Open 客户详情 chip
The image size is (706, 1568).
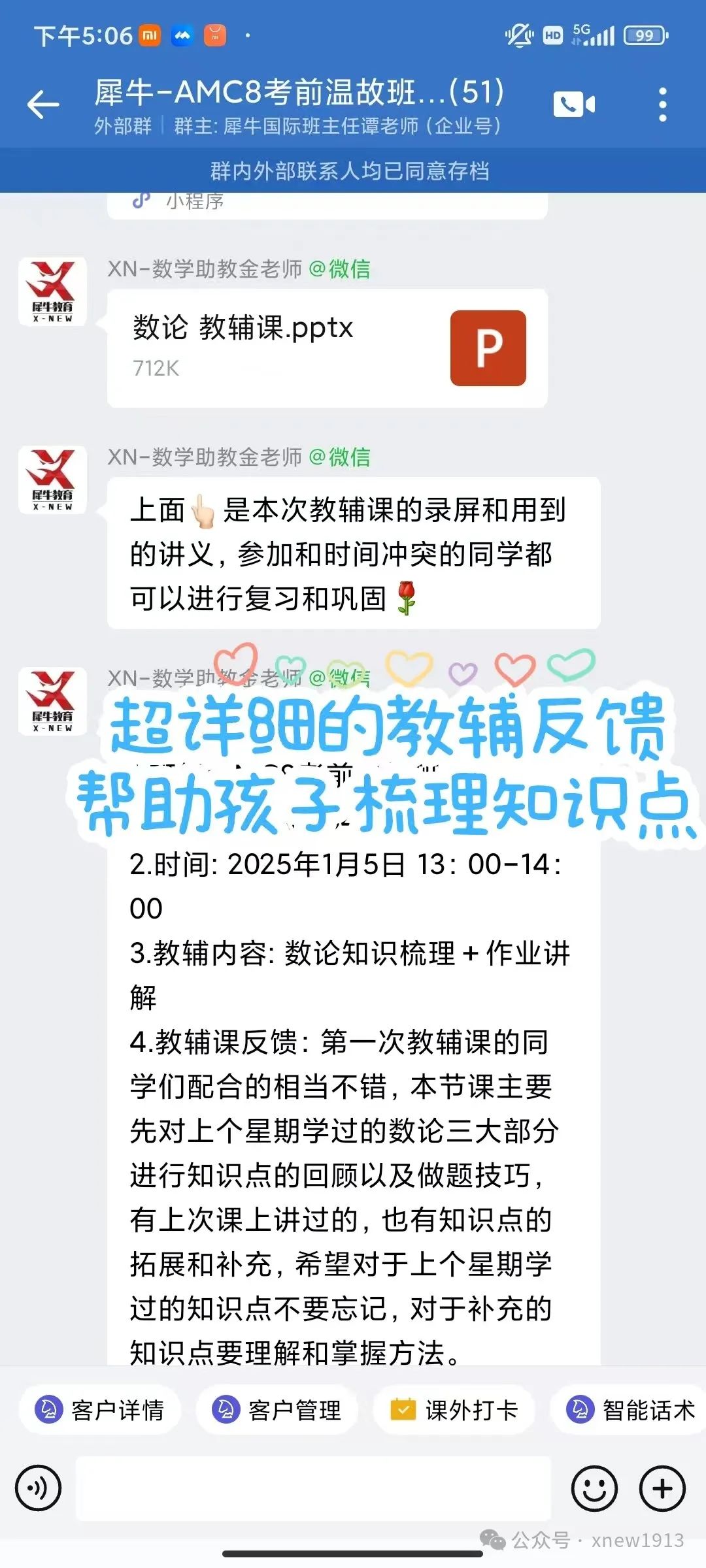coord(100,1410)
